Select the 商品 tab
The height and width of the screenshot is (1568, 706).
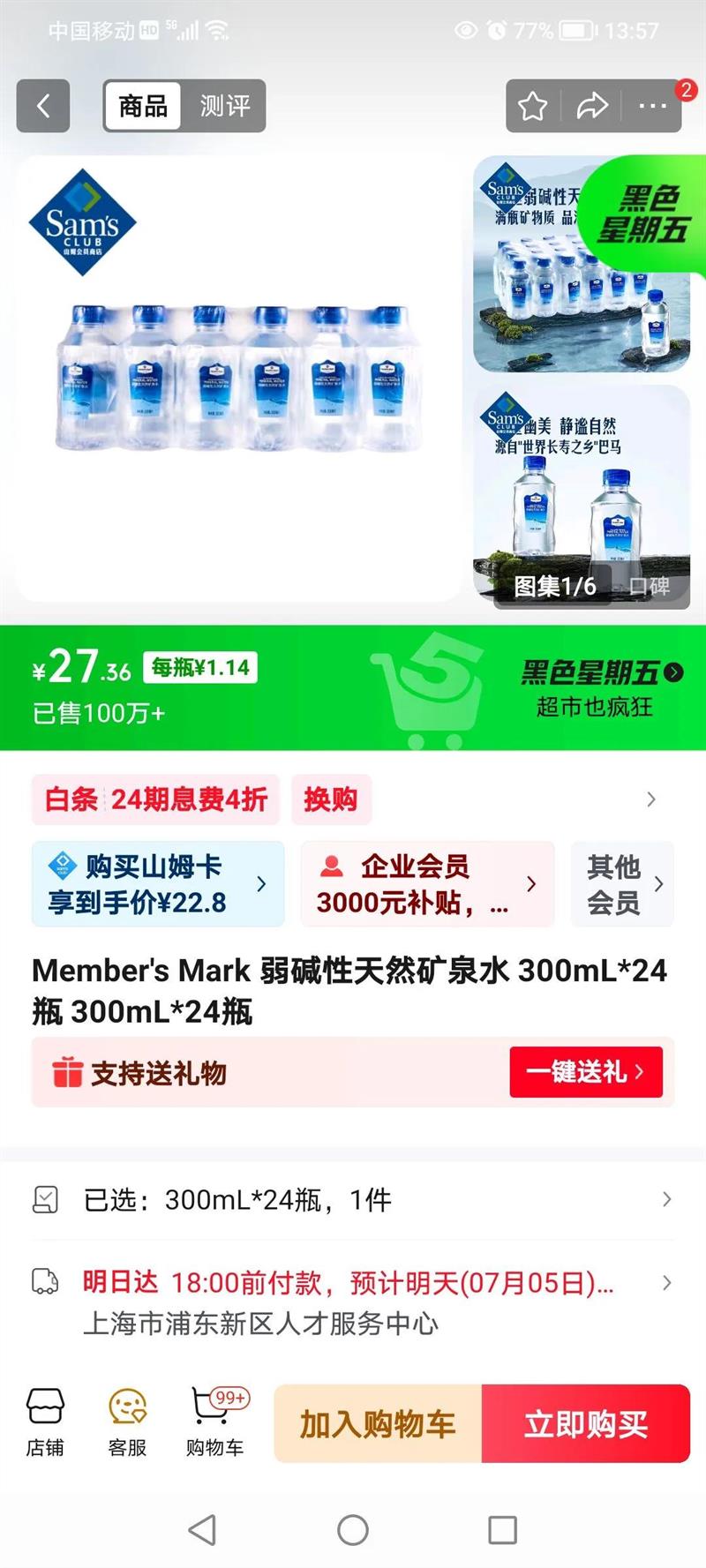143,106
